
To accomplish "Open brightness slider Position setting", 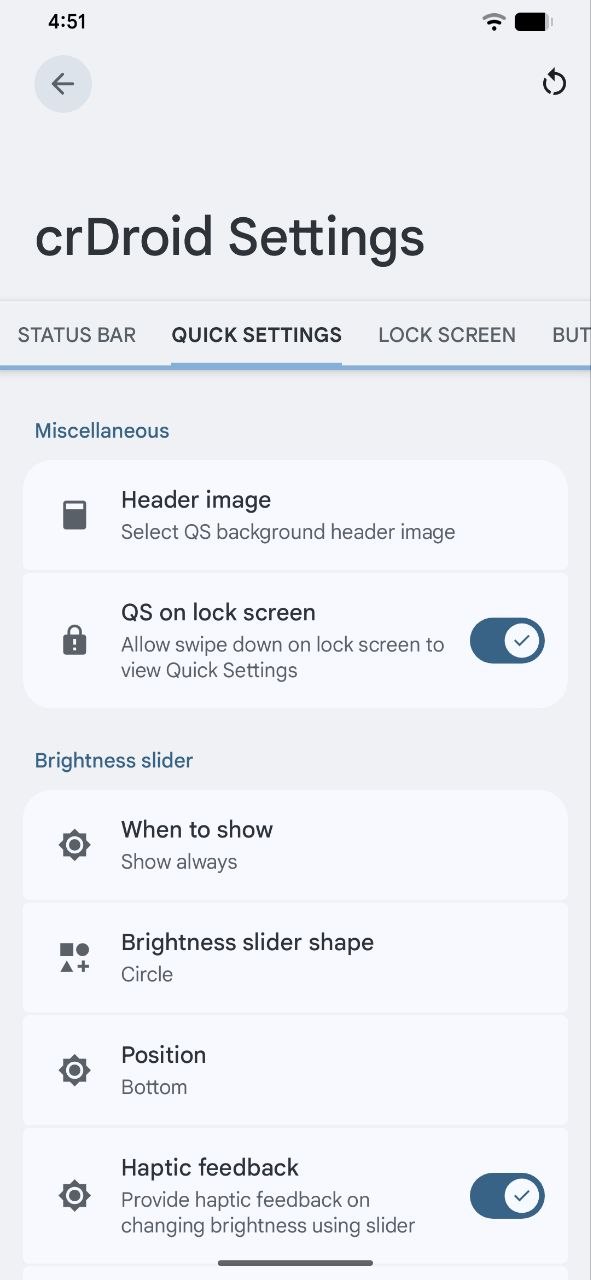I will 295,1070.
